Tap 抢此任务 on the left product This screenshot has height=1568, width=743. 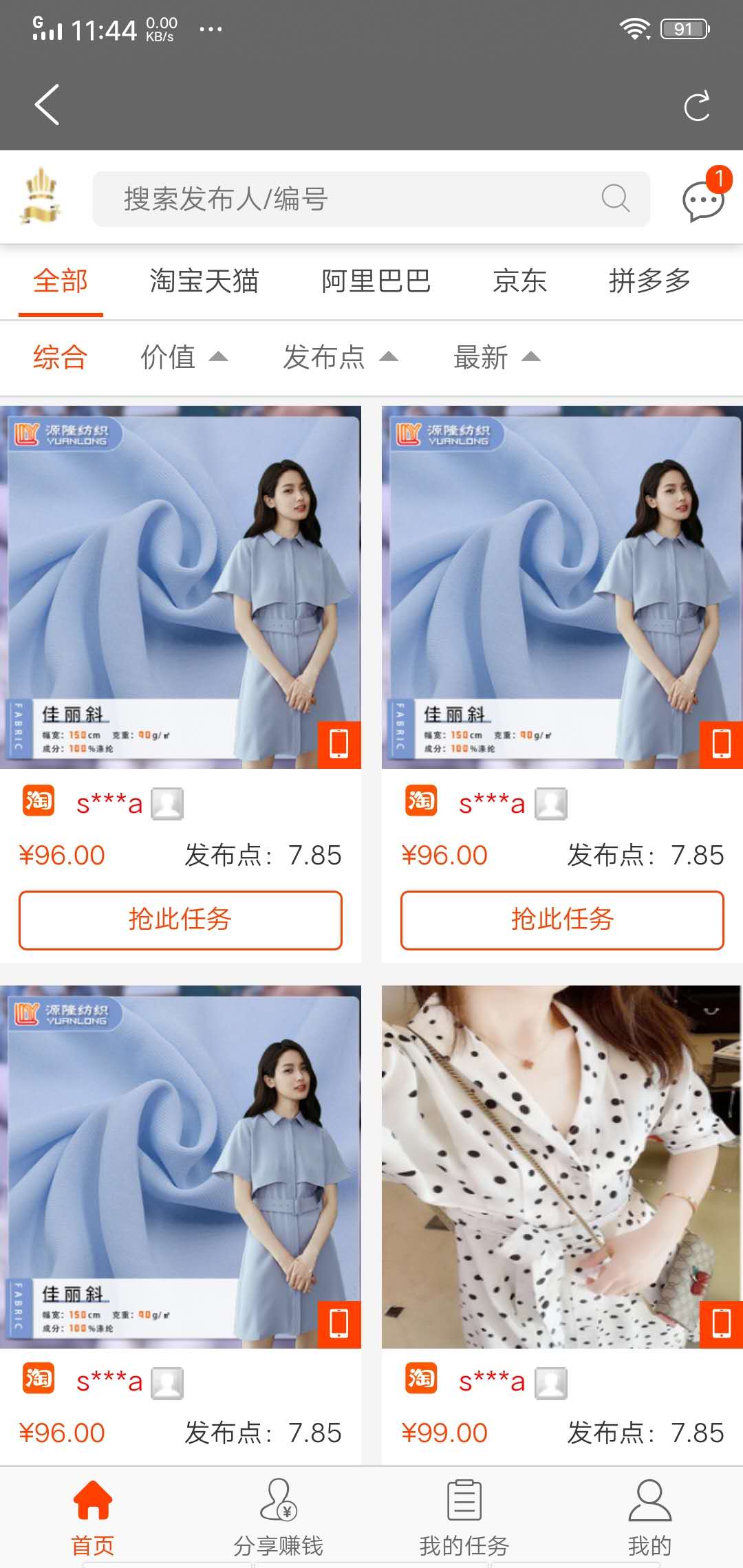pos(180,920)
